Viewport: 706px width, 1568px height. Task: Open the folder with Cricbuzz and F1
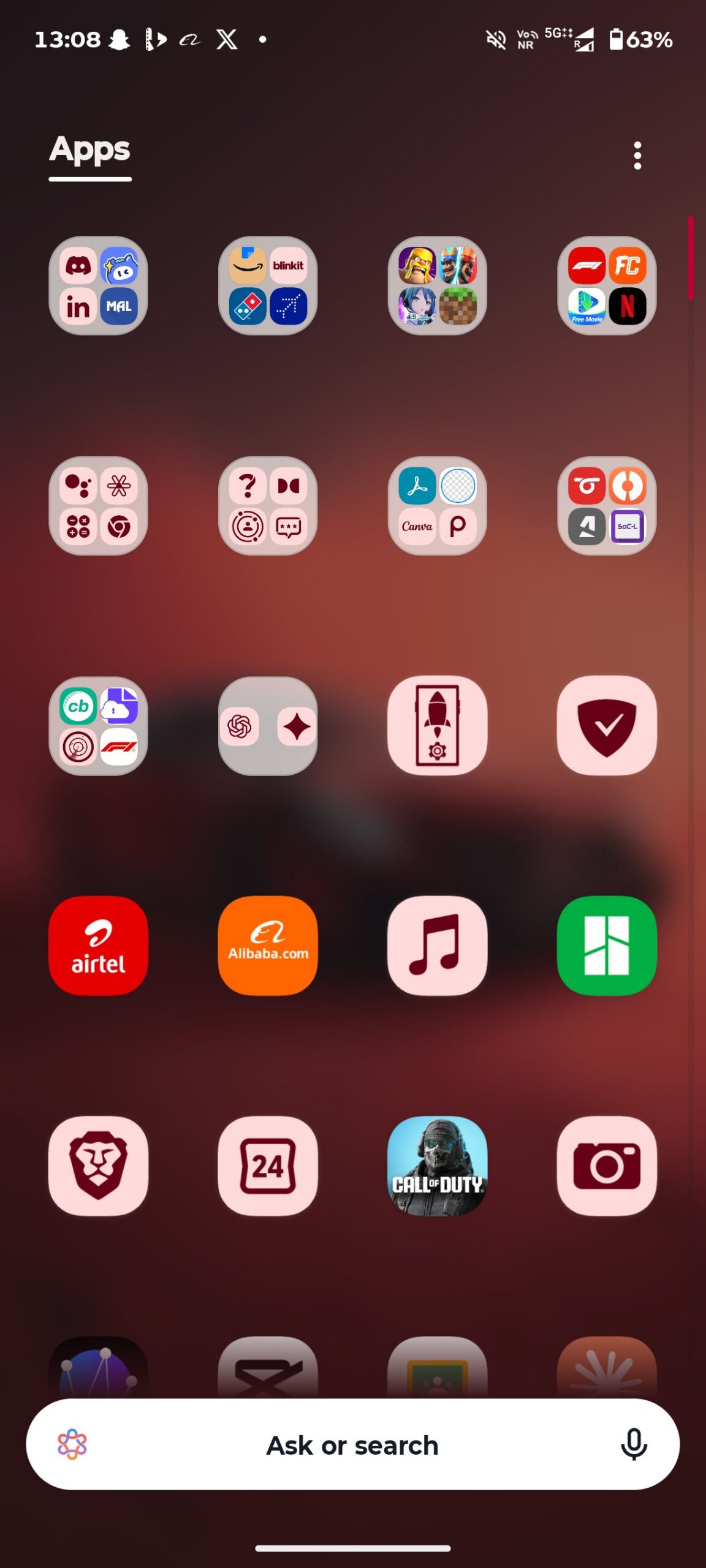tap(98, 726)
